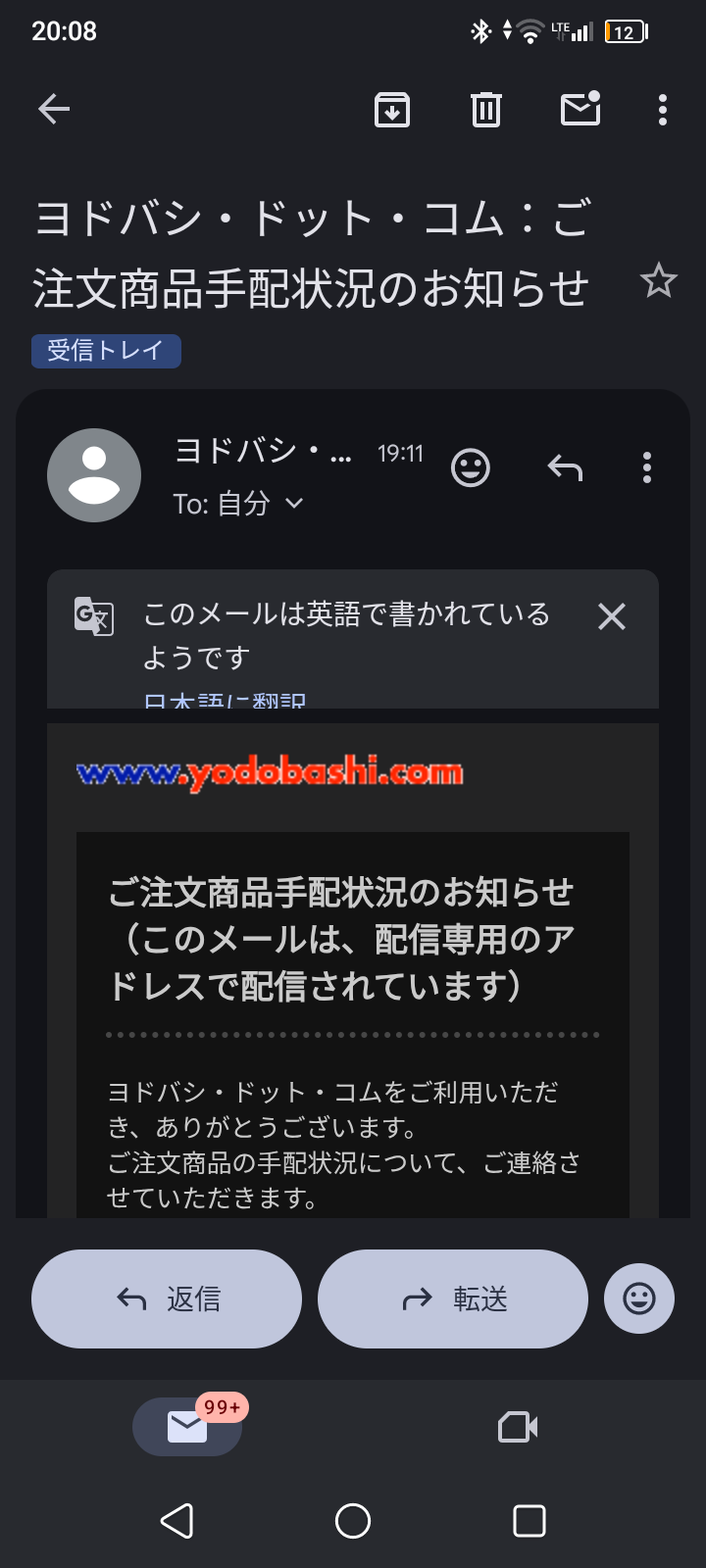This screenshot has width=706, height=1568.
Task: Tap the 受信トレイ label chip
Action: click(106, 351)
